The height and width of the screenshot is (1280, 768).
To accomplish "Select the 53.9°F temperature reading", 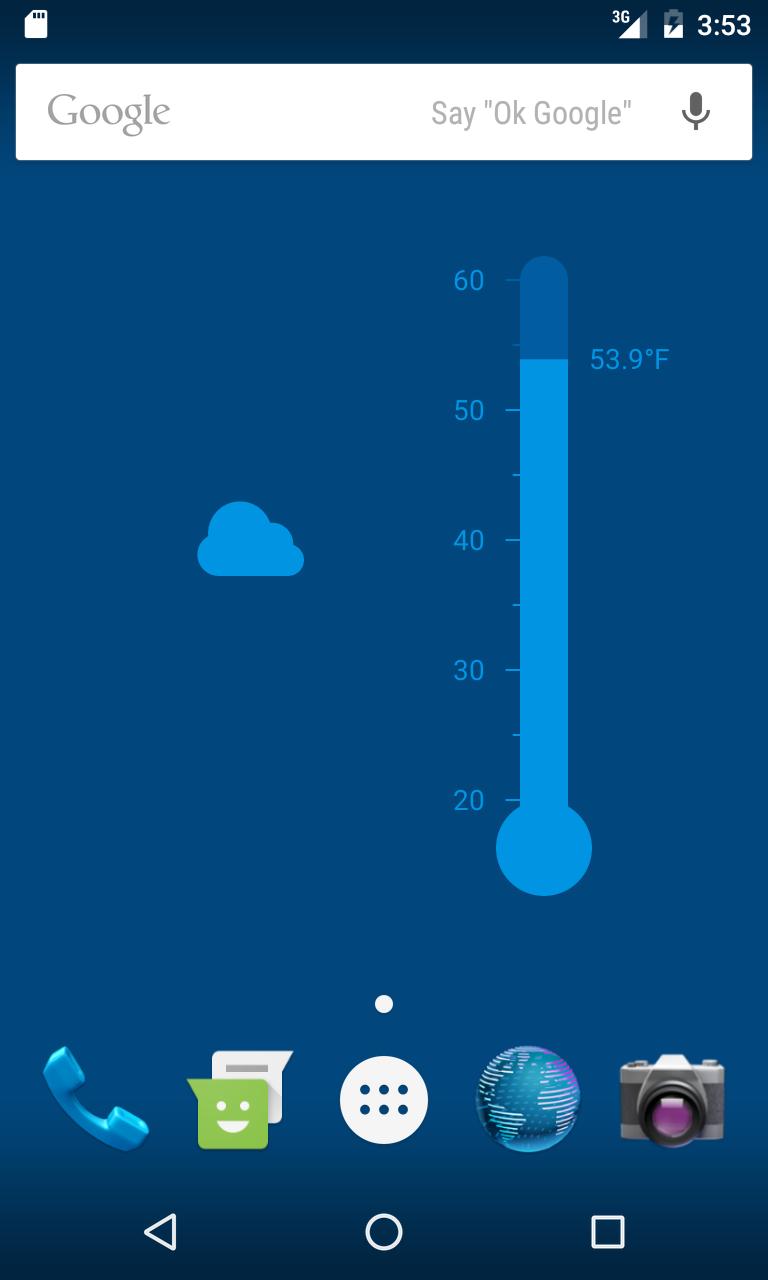I will coord(631,358).
